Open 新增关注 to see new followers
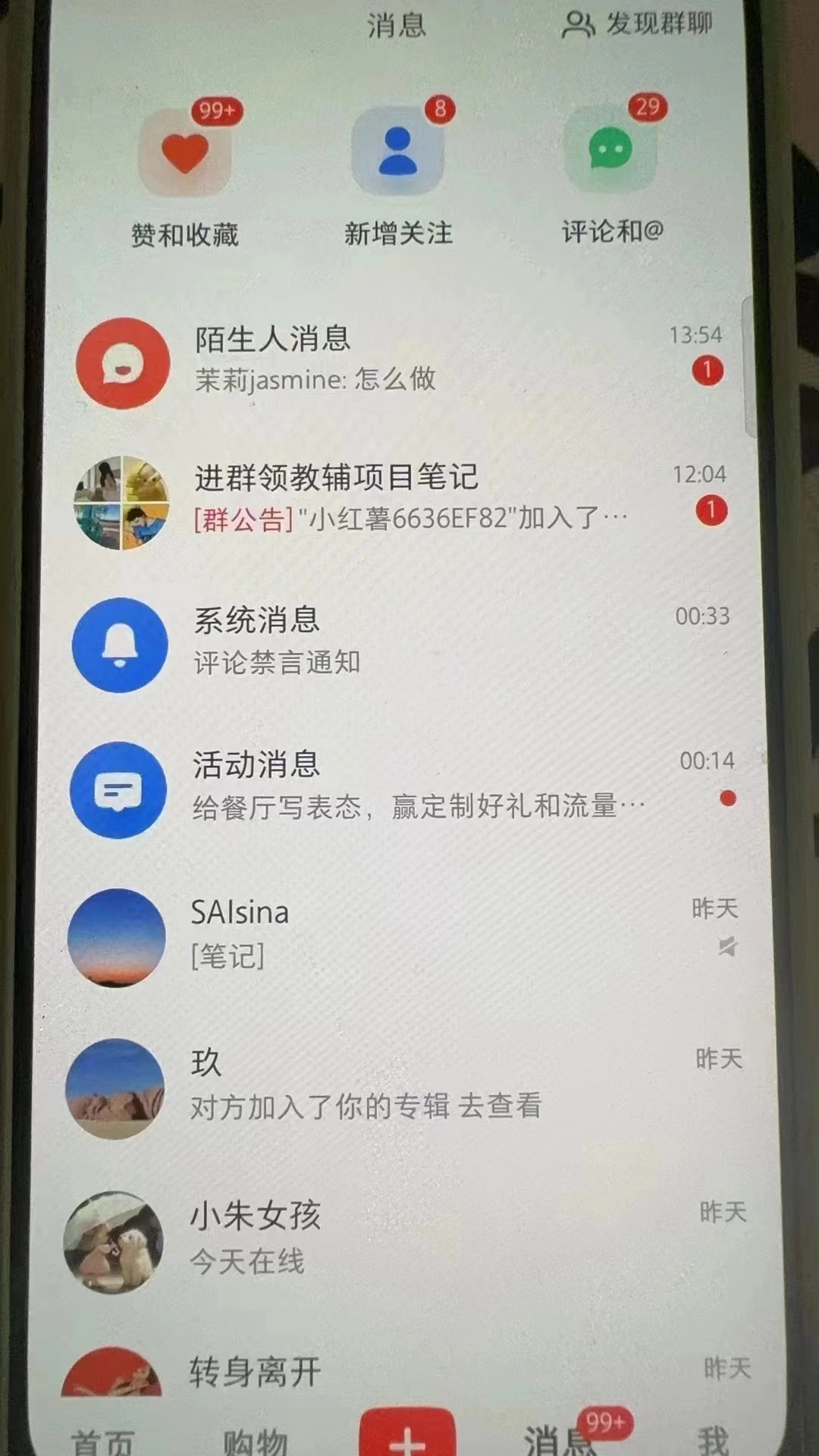 click(398, 149)
